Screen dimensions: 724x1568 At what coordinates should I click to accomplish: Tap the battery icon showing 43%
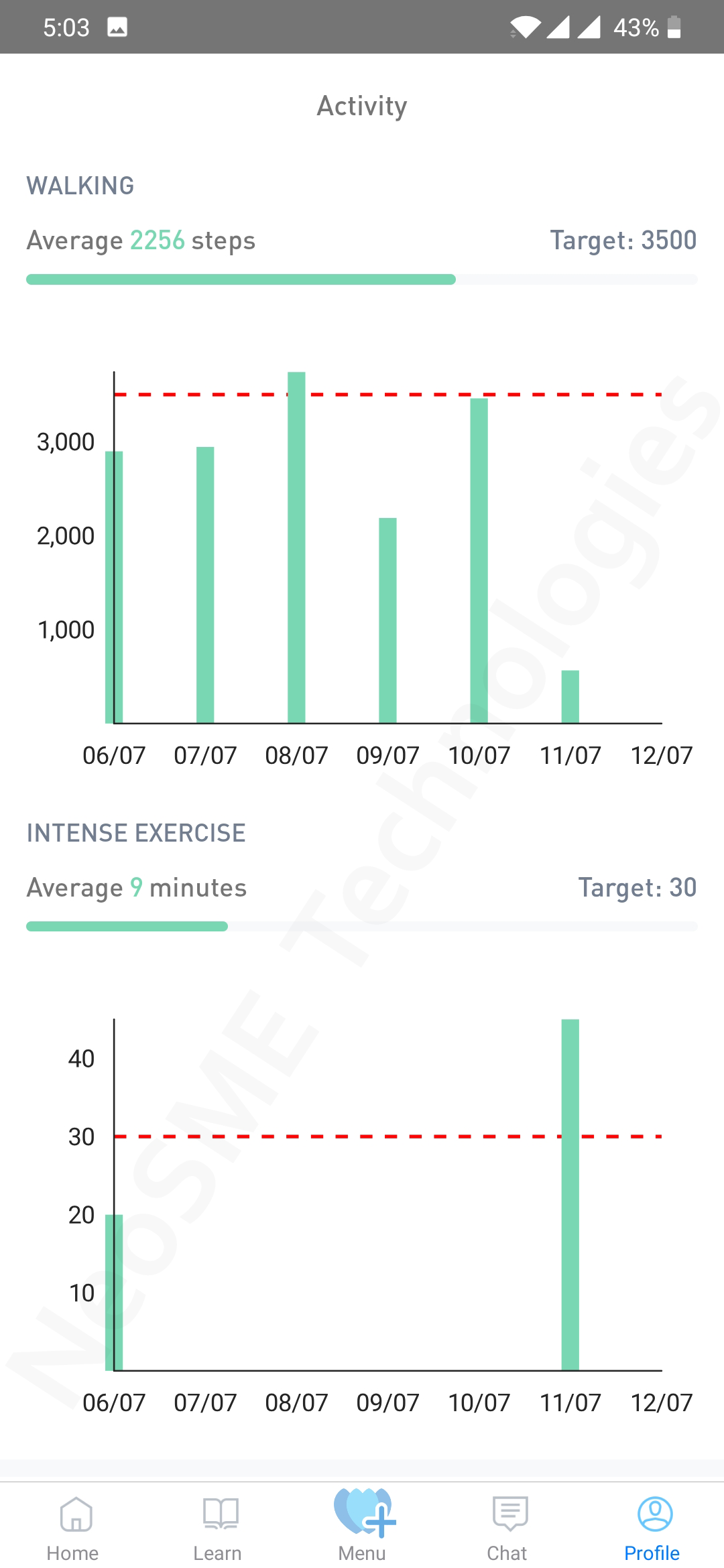[674, 27]
